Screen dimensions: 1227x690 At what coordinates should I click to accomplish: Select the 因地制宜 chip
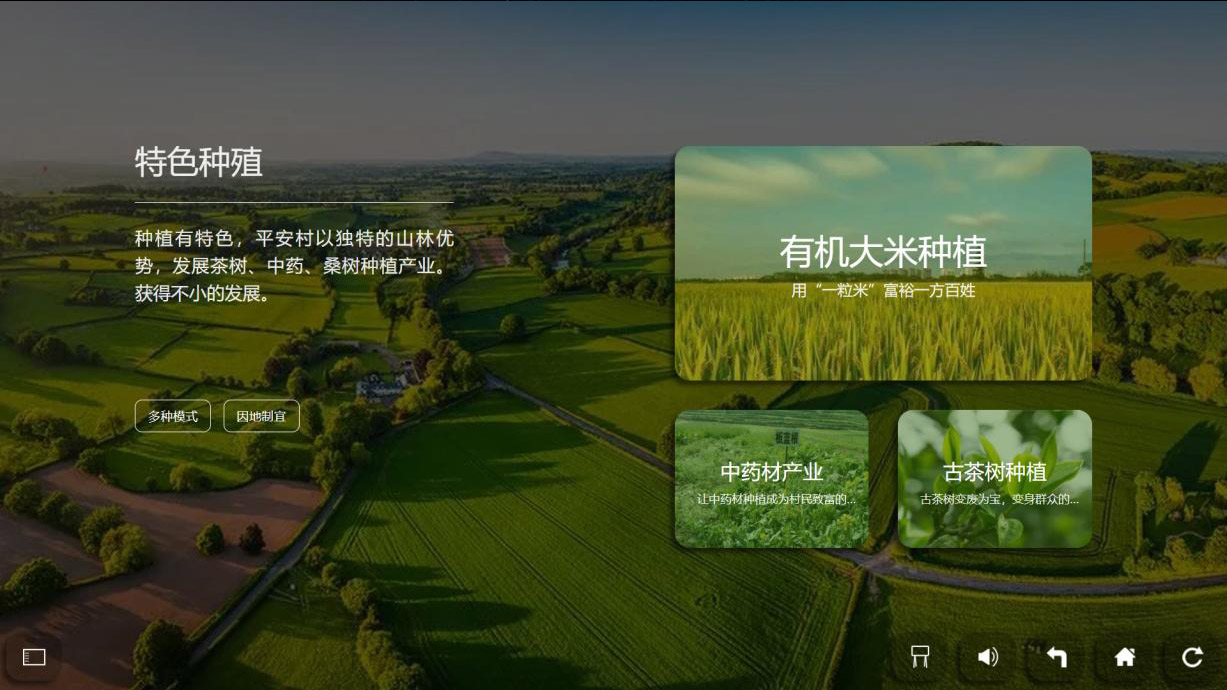(261, 416)
